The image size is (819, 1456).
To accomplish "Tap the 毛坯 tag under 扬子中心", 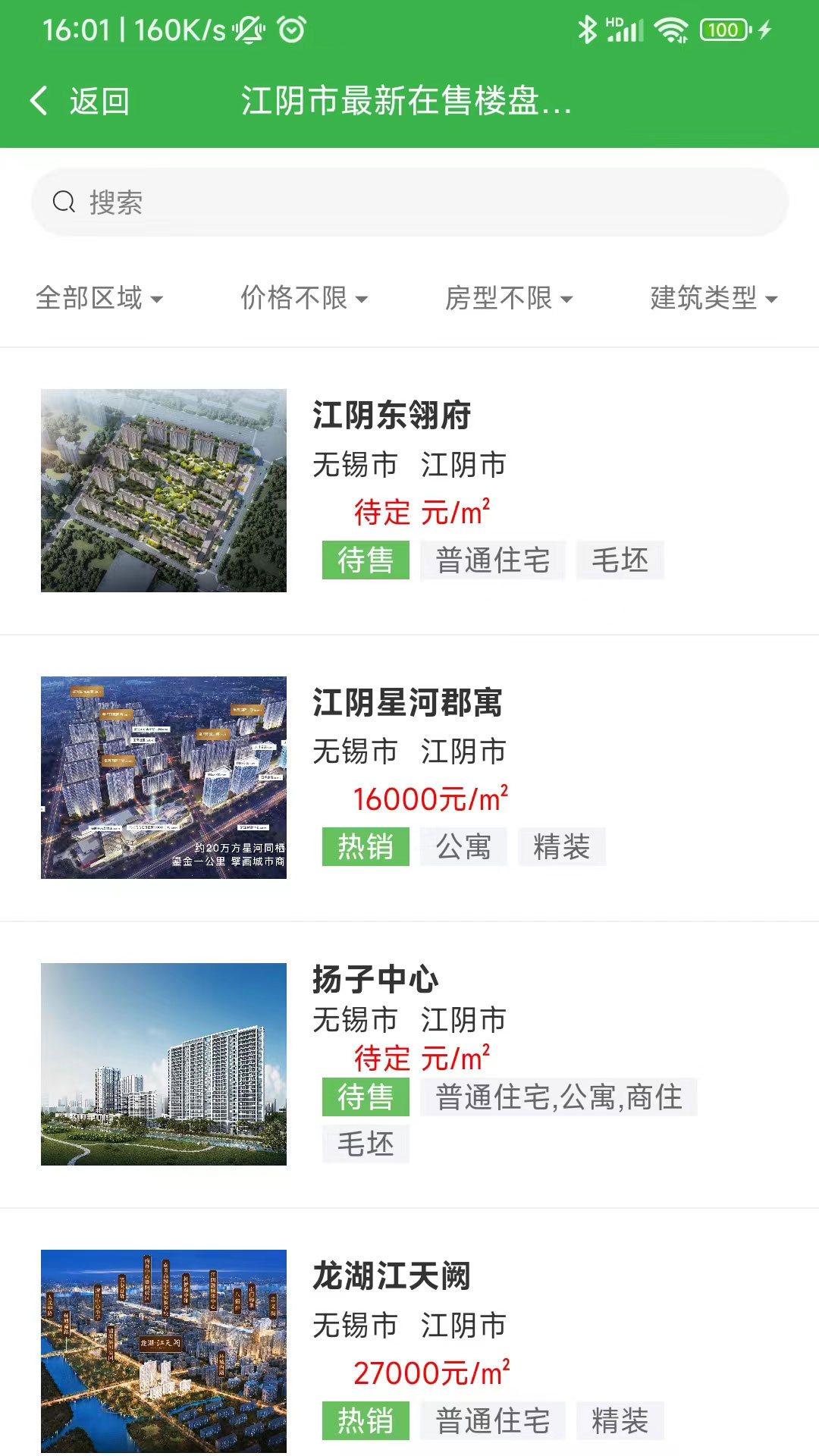I will (x=366, y=1144).
